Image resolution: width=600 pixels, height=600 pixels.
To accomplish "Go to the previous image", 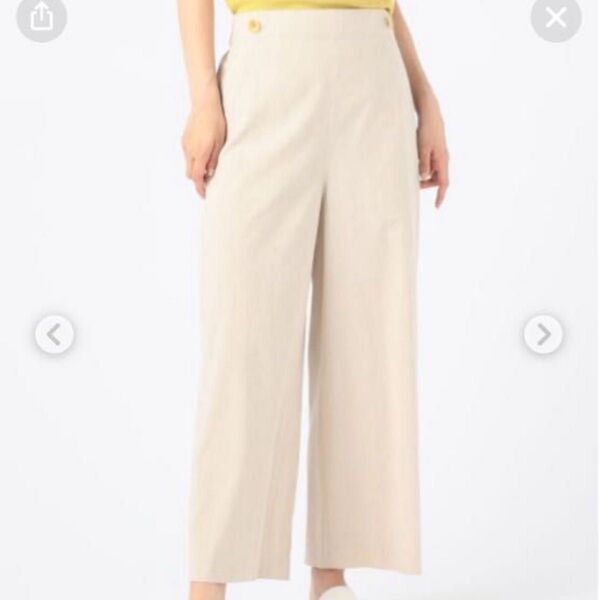I will (x=54, y=334).
